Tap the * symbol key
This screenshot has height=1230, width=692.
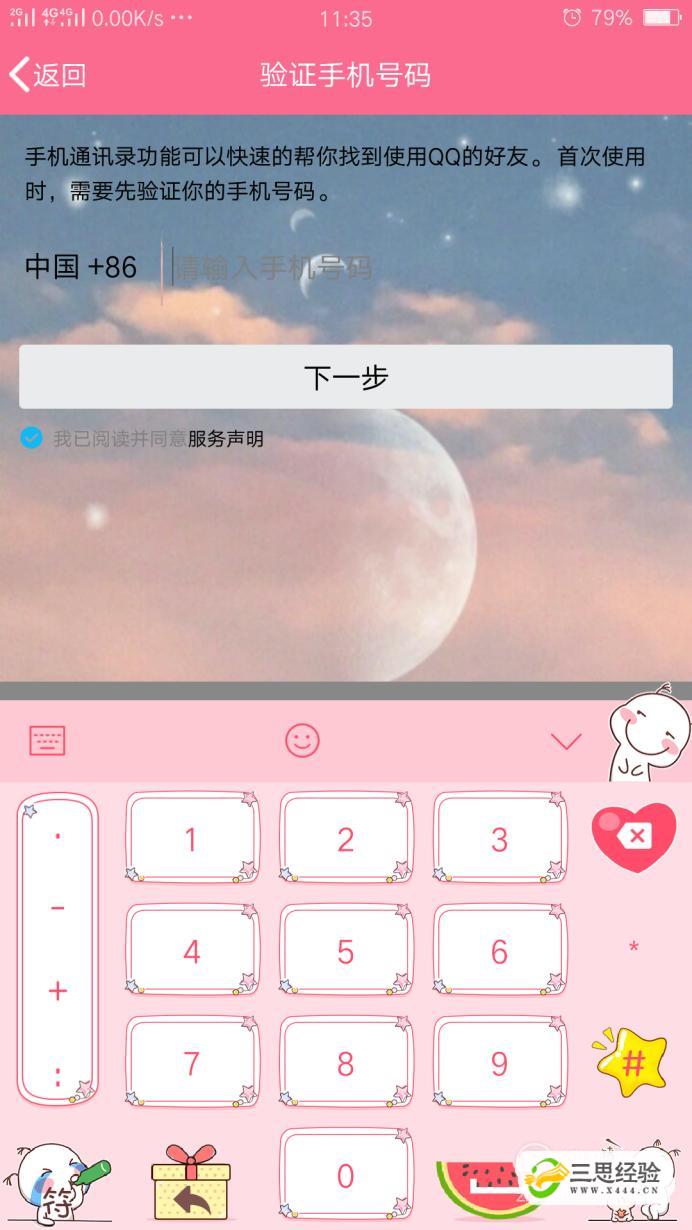pos(633,947)
